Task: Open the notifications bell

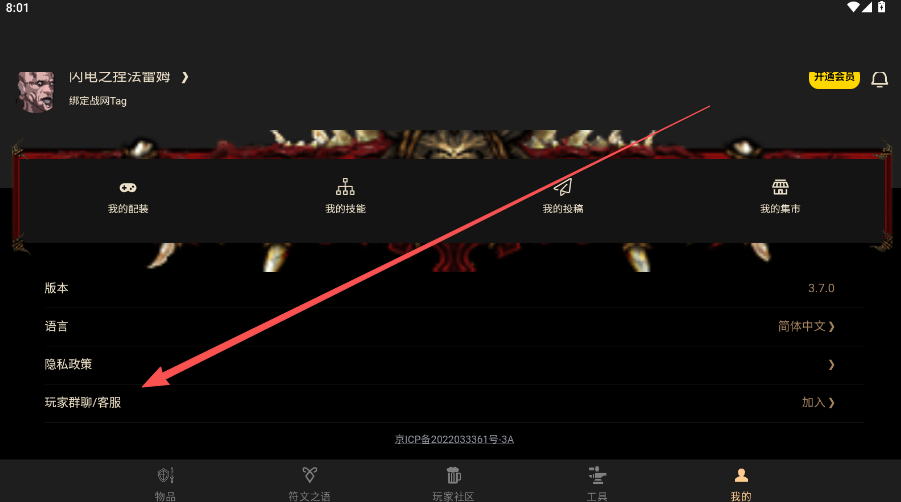Action: pyautogui.click(x=880, y=79)
